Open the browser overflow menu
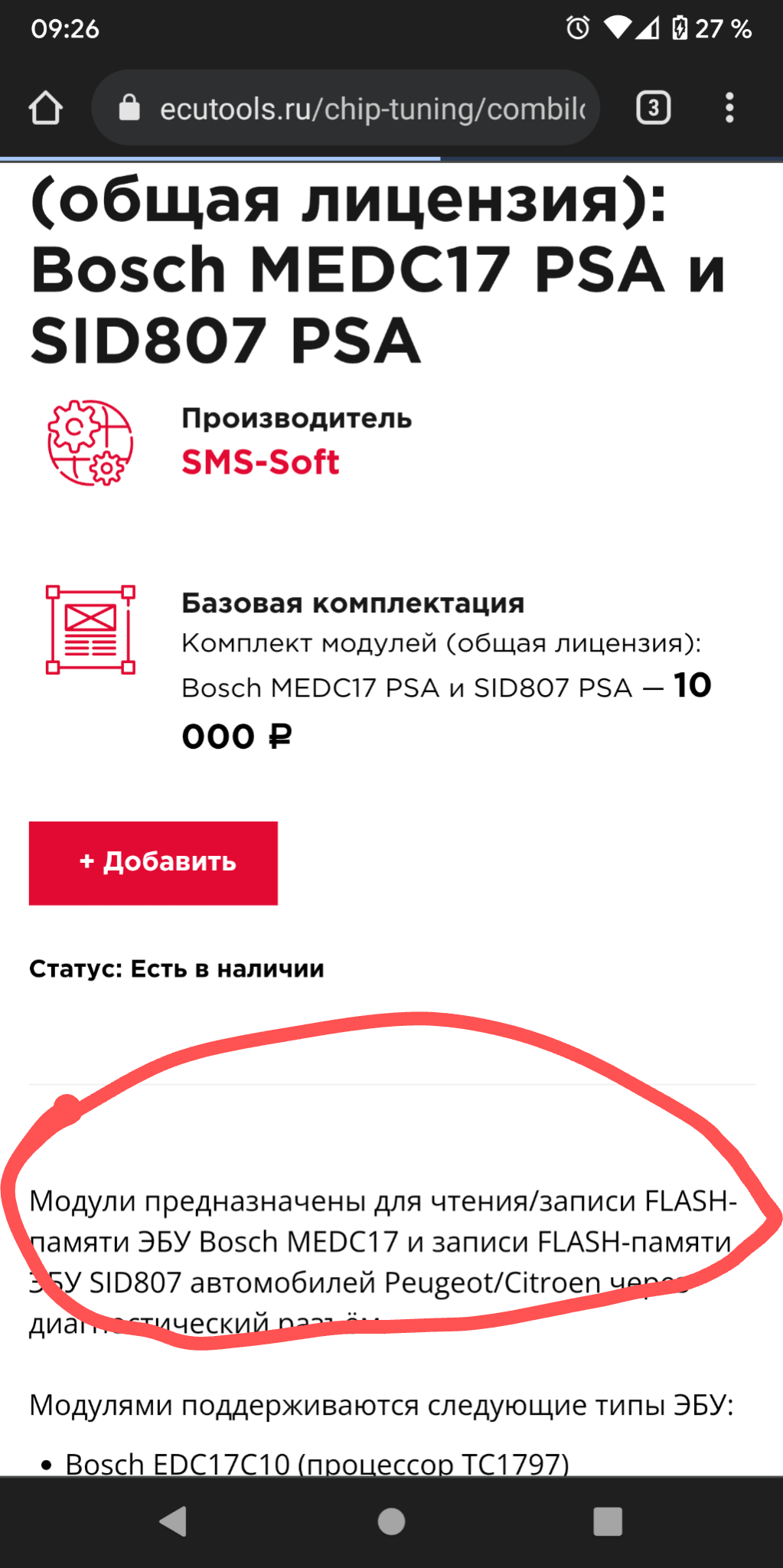Screen dimensions: 783x1568 click(x=729, y=108)
